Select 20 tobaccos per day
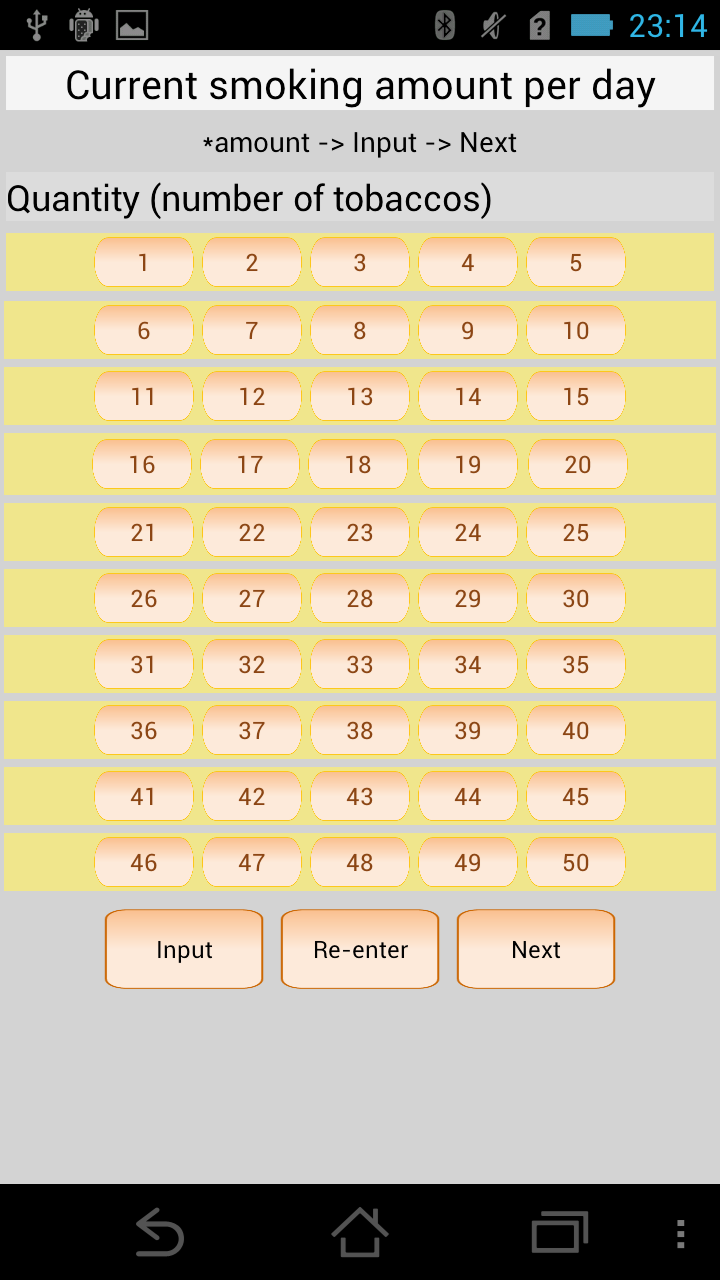 pos(578,464)
